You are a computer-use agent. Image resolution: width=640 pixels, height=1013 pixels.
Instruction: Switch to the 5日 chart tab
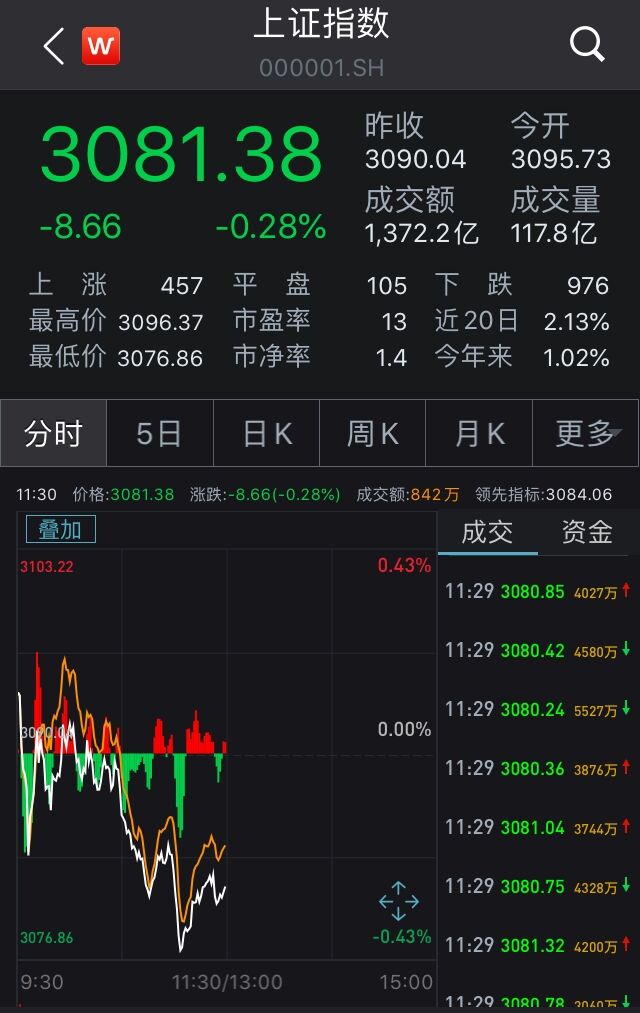point(159,434)
